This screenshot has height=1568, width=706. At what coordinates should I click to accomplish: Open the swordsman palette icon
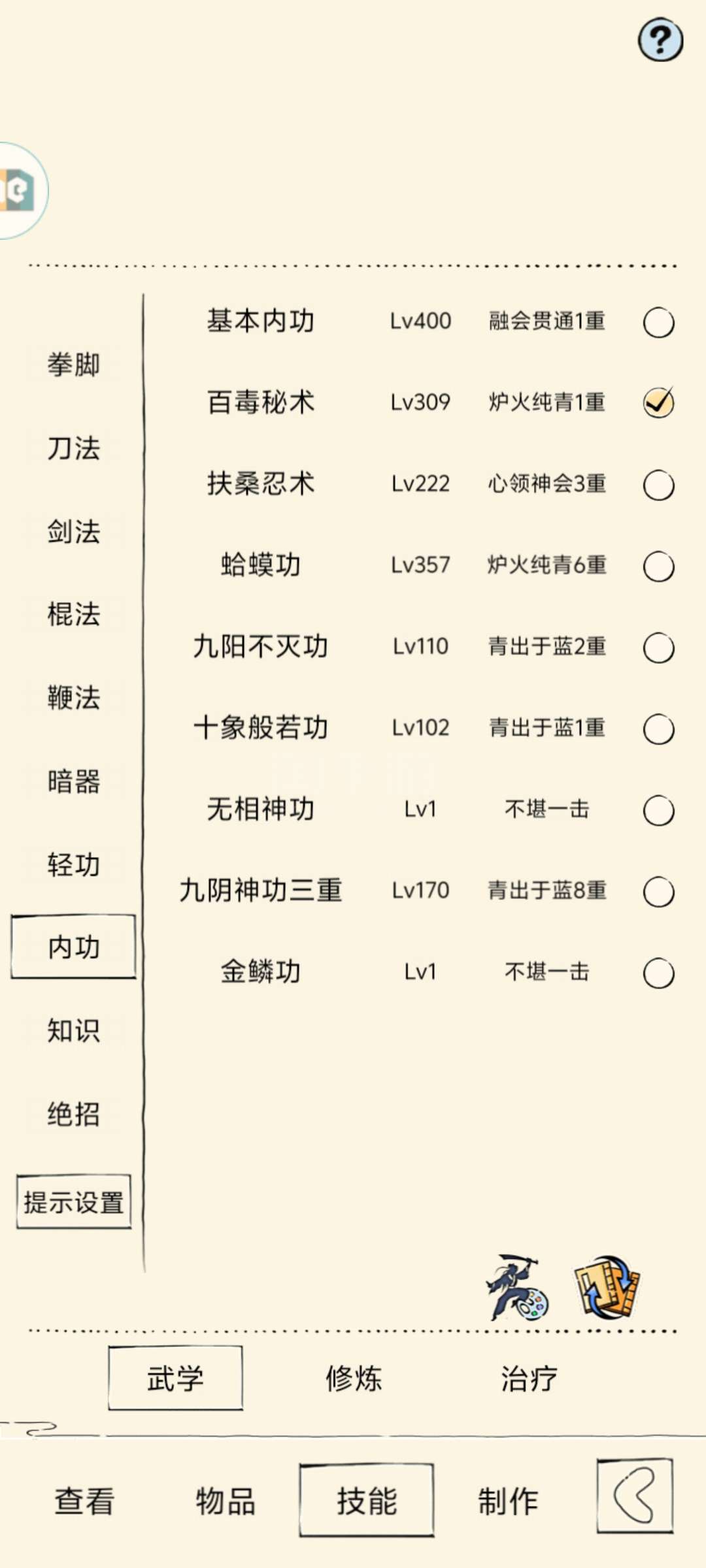click(x=517, y=1288)
